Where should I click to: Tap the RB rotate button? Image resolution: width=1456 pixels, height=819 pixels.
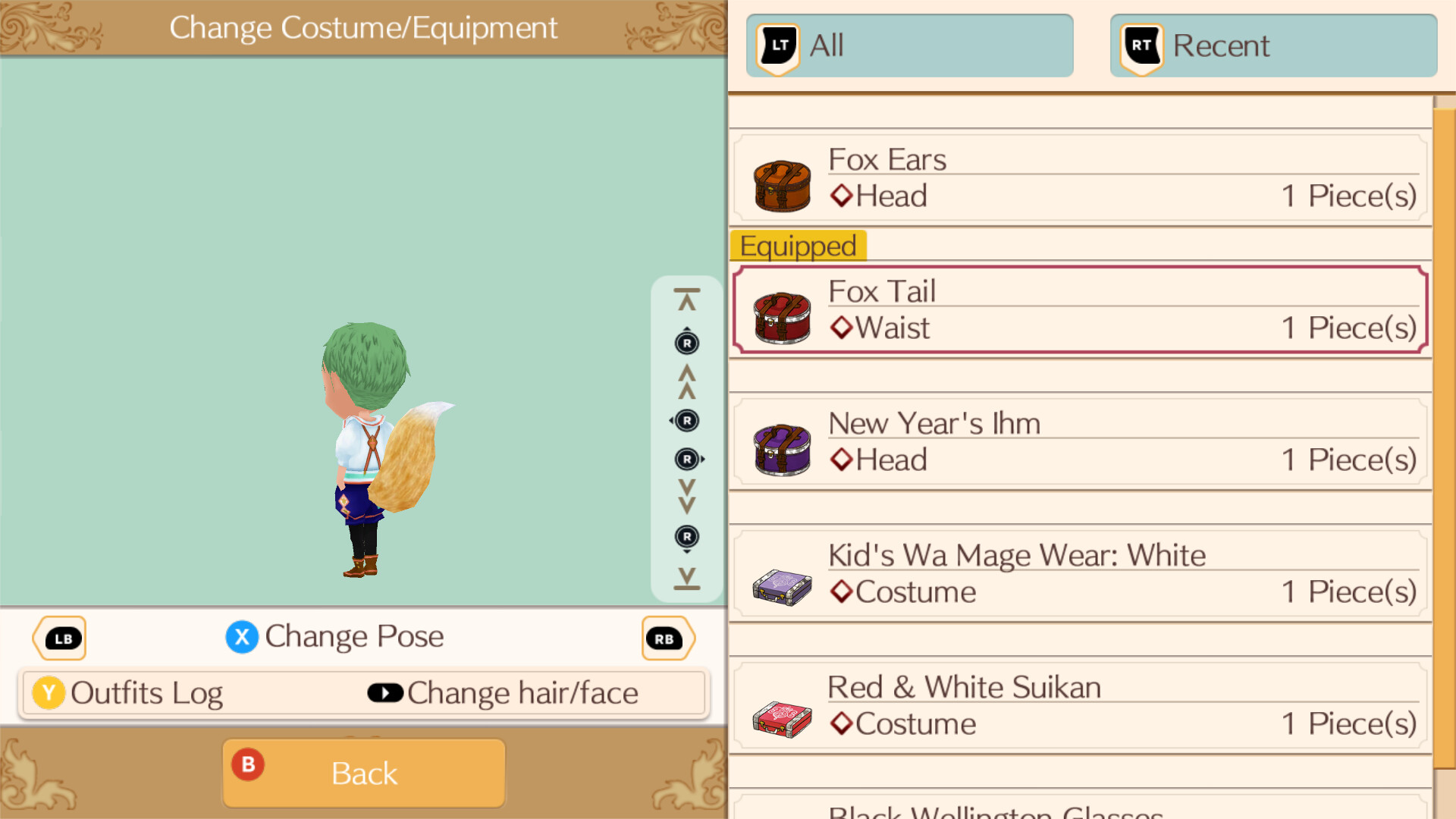pyautogui.click(x=667, y=639)
